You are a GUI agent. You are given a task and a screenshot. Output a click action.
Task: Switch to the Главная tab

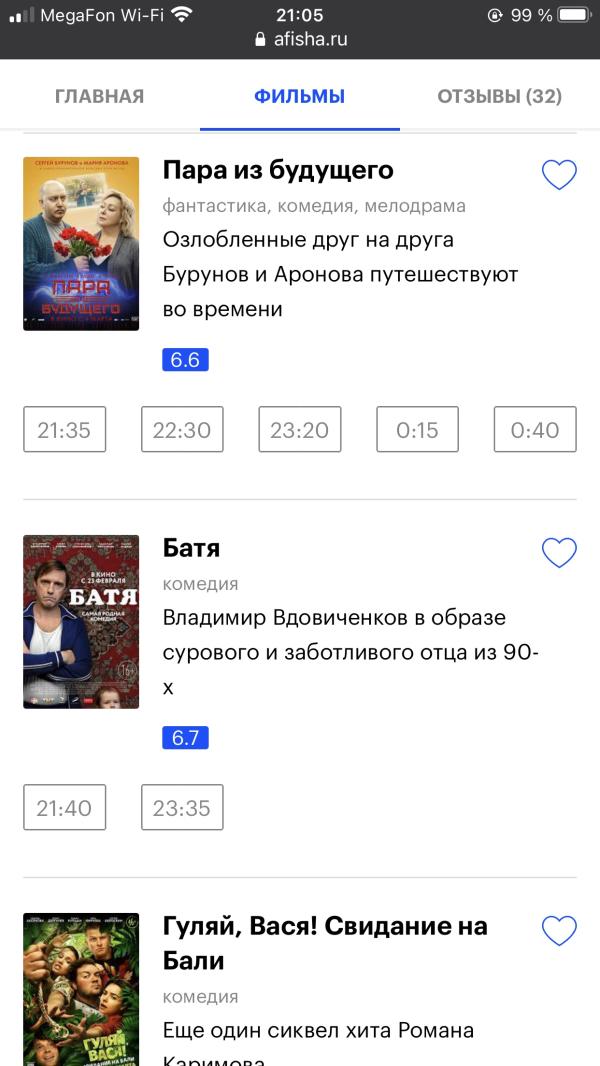click(99, 97)
